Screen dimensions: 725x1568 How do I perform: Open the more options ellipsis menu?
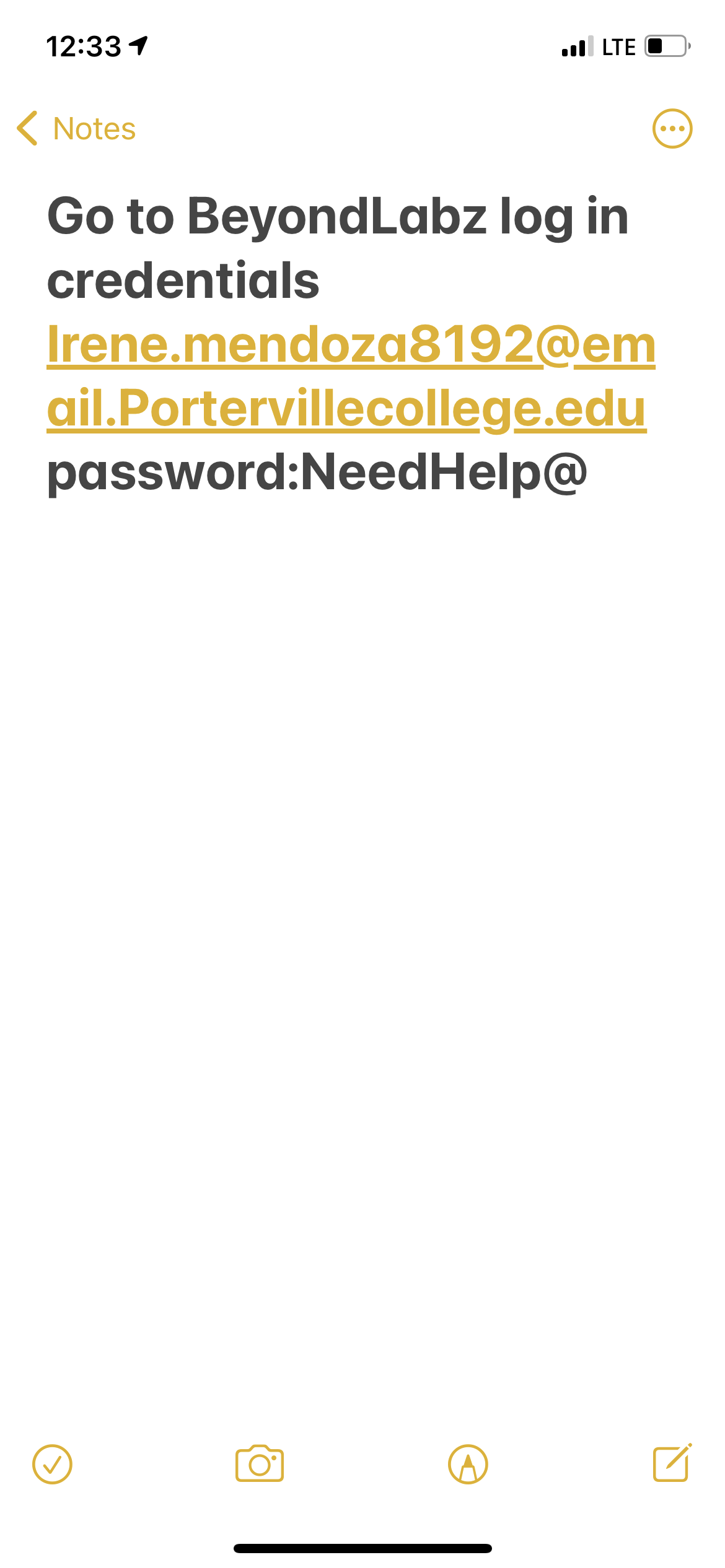[x=672, y=129]
